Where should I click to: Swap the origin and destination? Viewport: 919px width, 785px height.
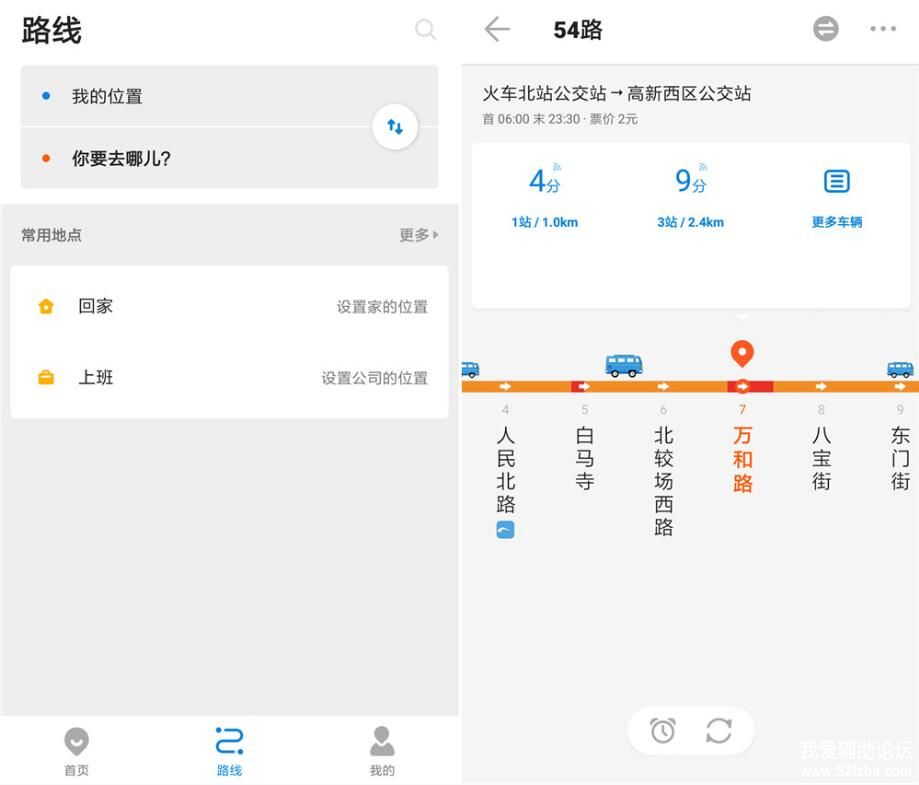click(x=395, y=127)
